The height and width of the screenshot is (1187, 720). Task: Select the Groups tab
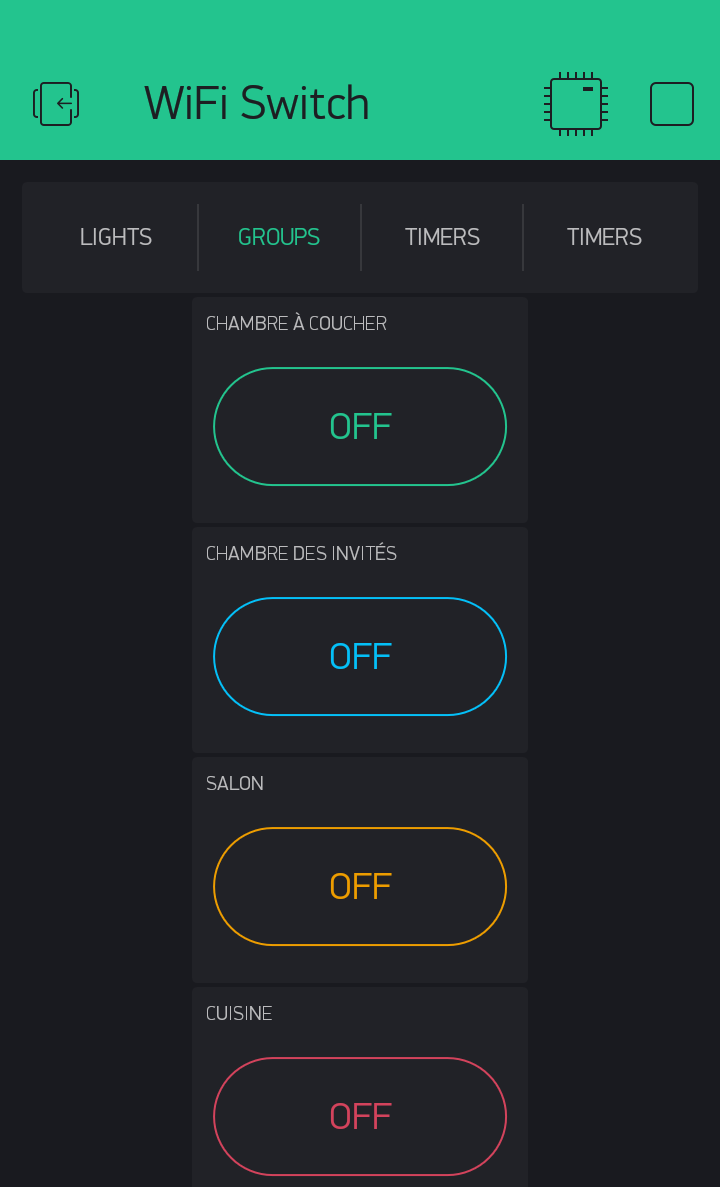(x=279, y=237)
